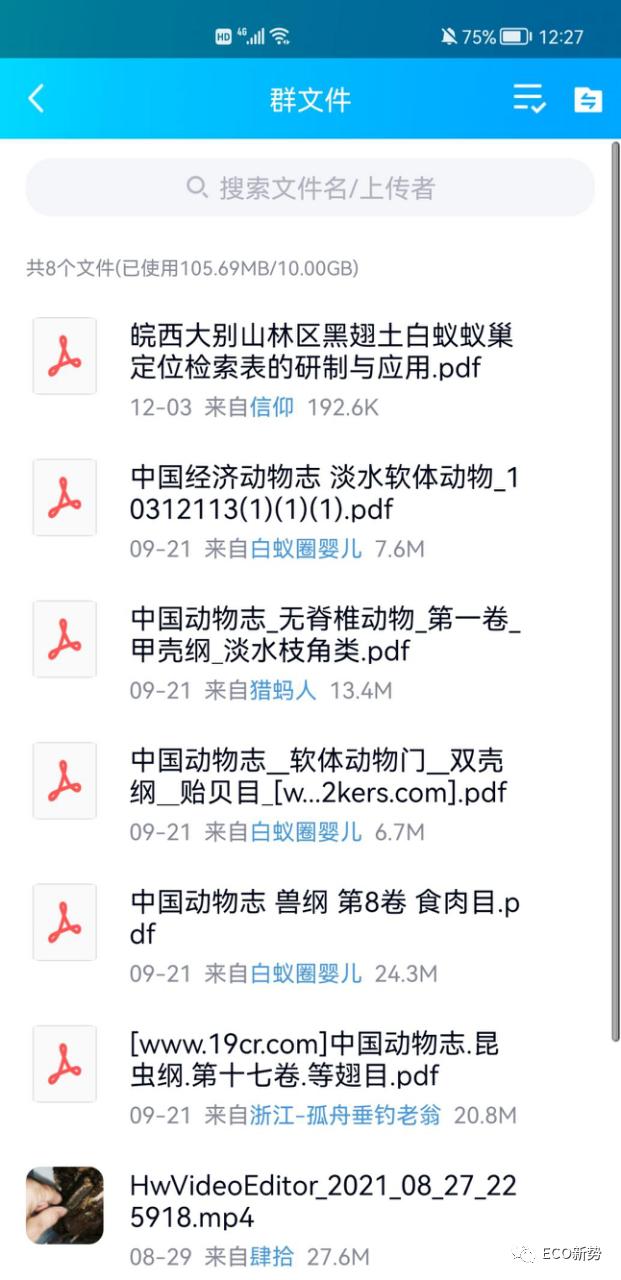The image size is (621, 1280).
Task: Open 皖西大别山林区黑翅土白蚁蚁巢 PDF file
Action: pos(321,351)
